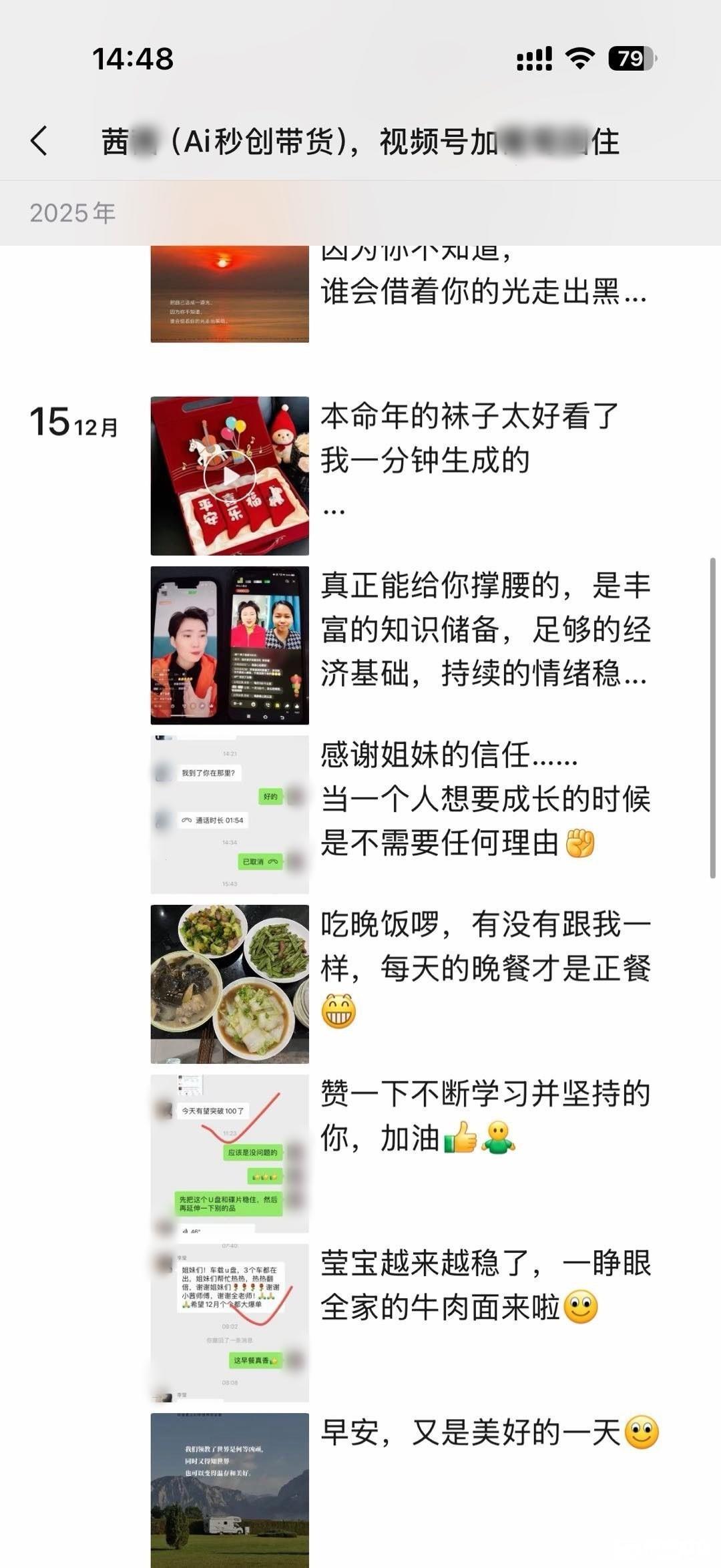Open the 感谢姐妹的信任 post
The height and width of the screenshot is (1568, 721).
click(x=485, y=799)
